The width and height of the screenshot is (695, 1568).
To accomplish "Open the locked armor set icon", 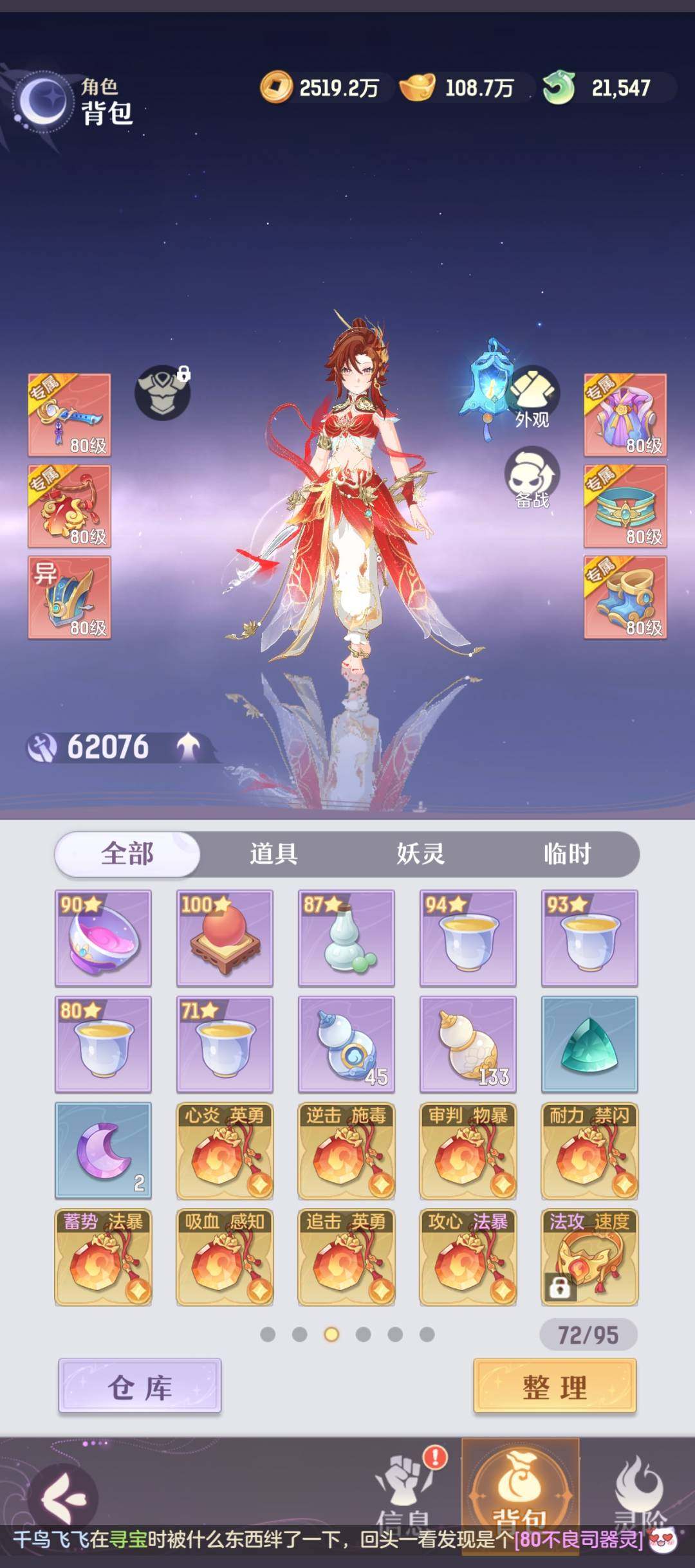I will pyautogui.click(x=162, y=392).
